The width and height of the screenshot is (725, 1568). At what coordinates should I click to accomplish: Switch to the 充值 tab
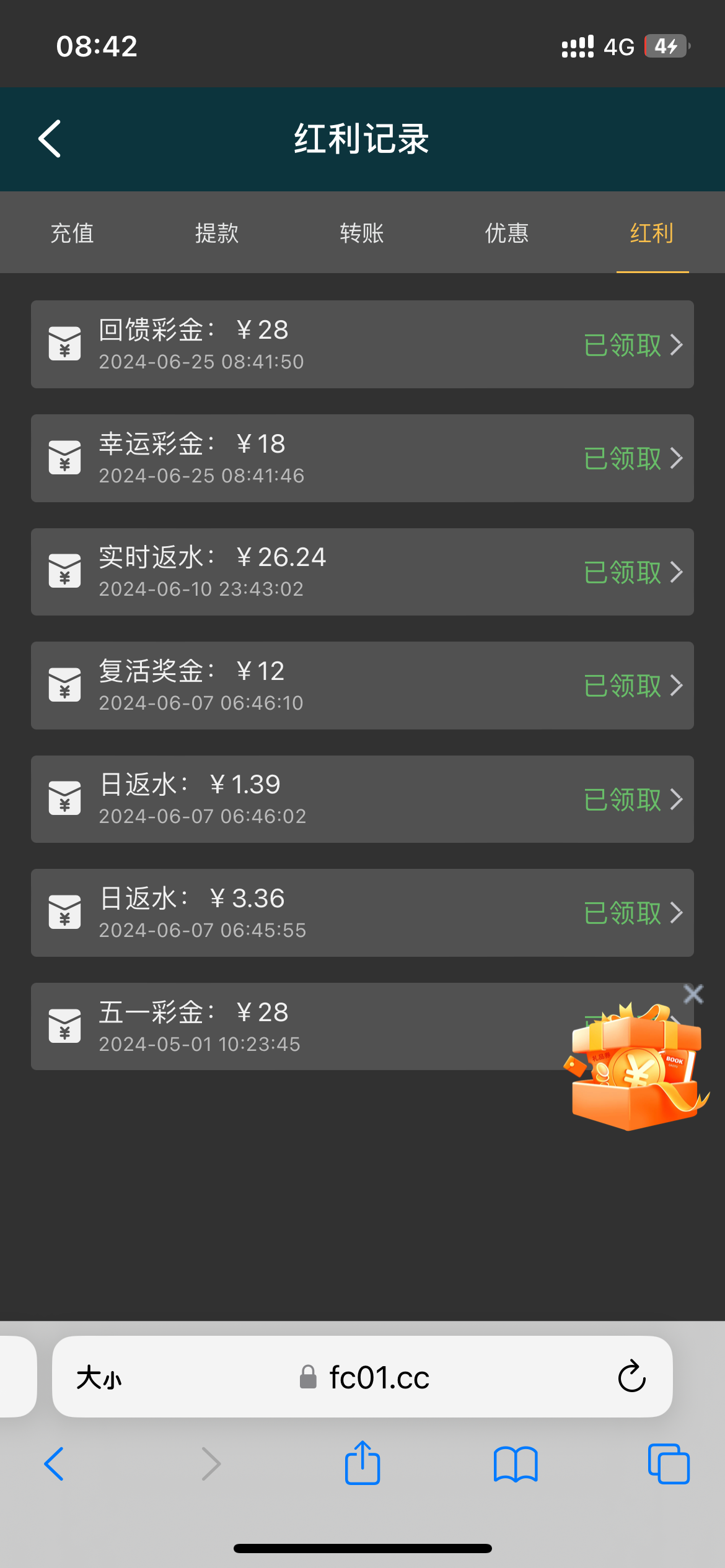pyautogui.click(x=72, y=233)
